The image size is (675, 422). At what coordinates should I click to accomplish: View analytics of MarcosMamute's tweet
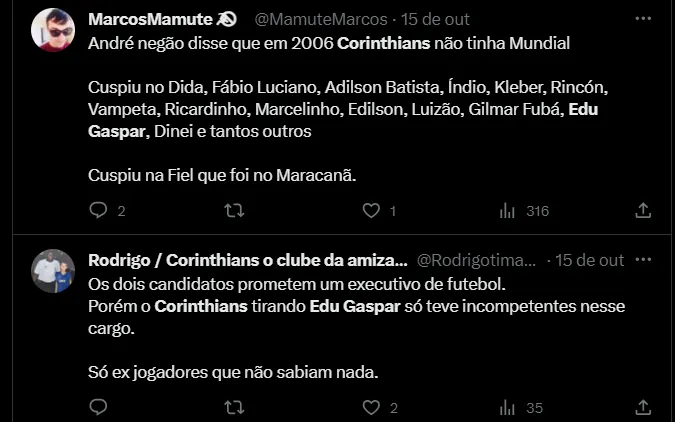click(507, 211)
